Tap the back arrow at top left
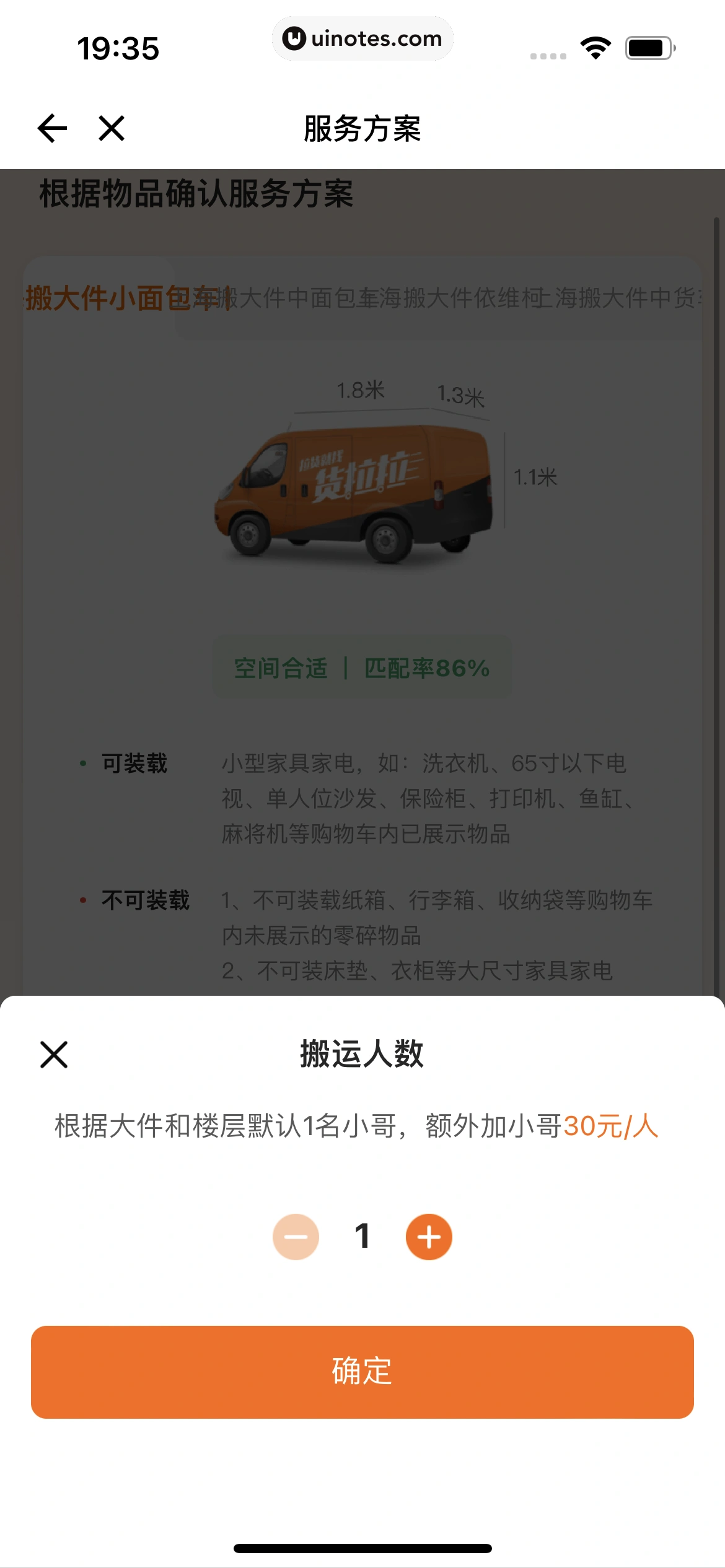Viewport: 725px width, 1568px height. pos(51,128)
